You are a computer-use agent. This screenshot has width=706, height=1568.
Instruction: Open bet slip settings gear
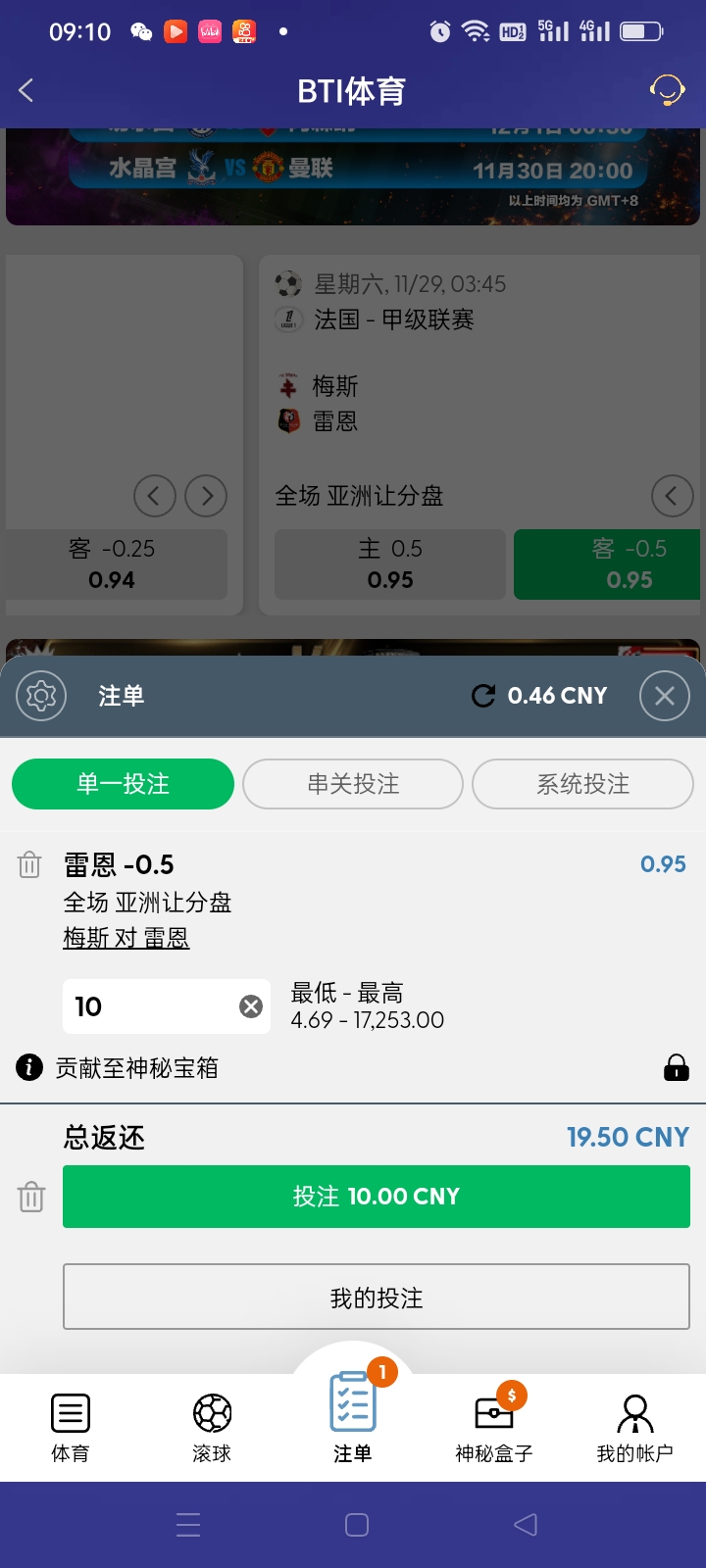pyautogui.click(x=41, y=696)
